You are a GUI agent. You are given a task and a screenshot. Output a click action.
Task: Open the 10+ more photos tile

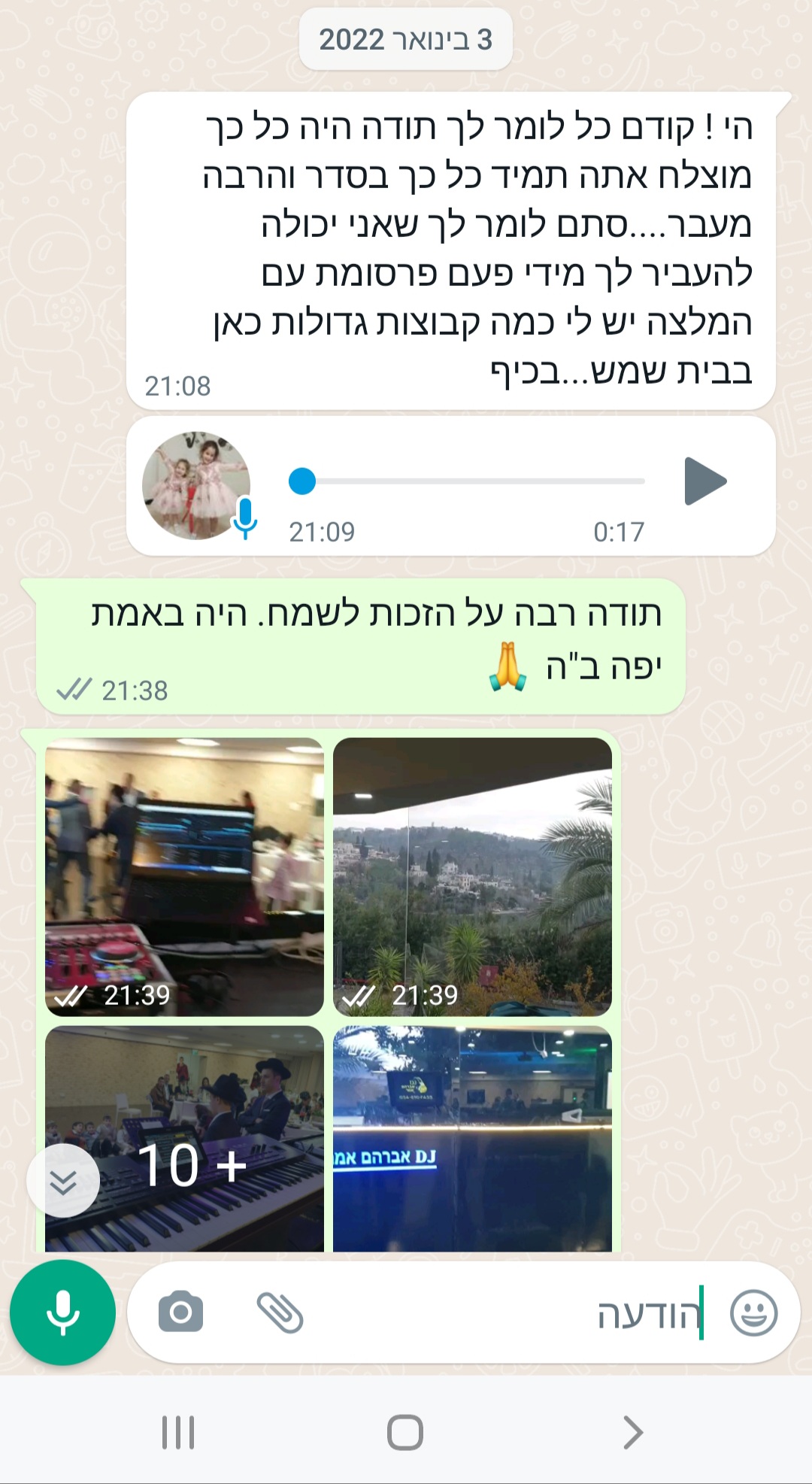click(x=184, y=1139)
